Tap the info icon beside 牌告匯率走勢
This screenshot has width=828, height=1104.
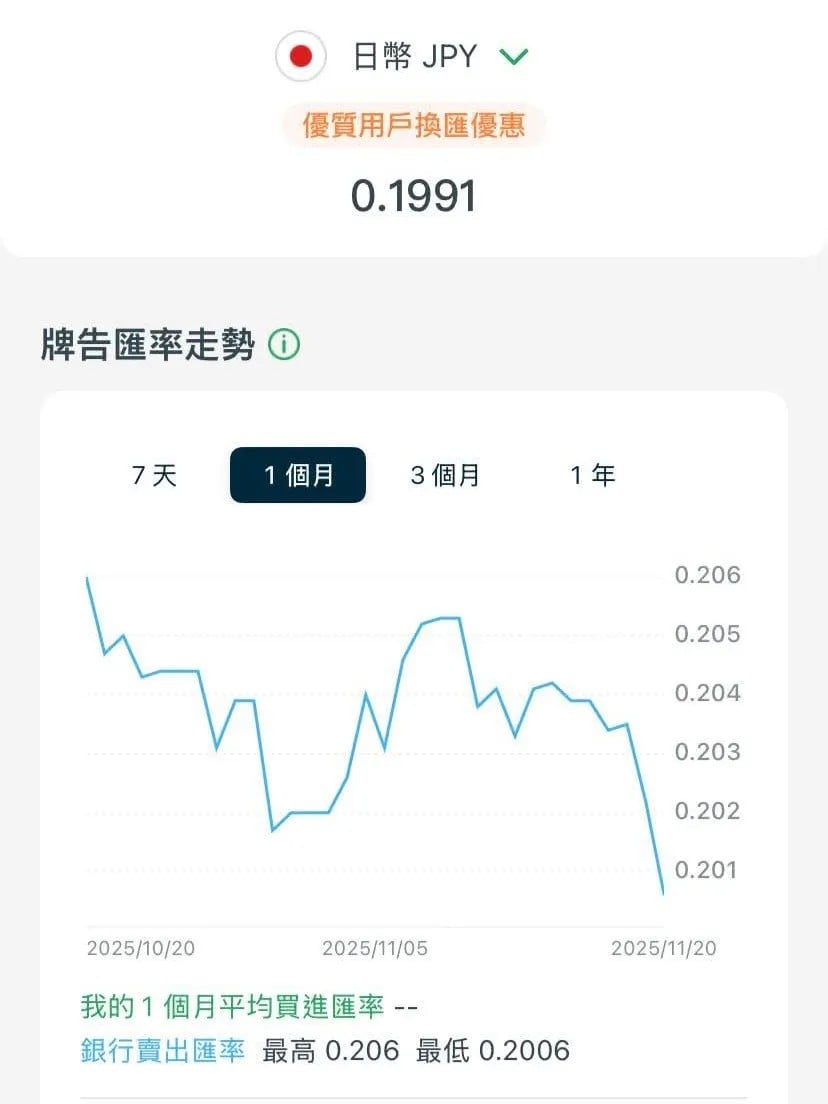tap(284, 346)
